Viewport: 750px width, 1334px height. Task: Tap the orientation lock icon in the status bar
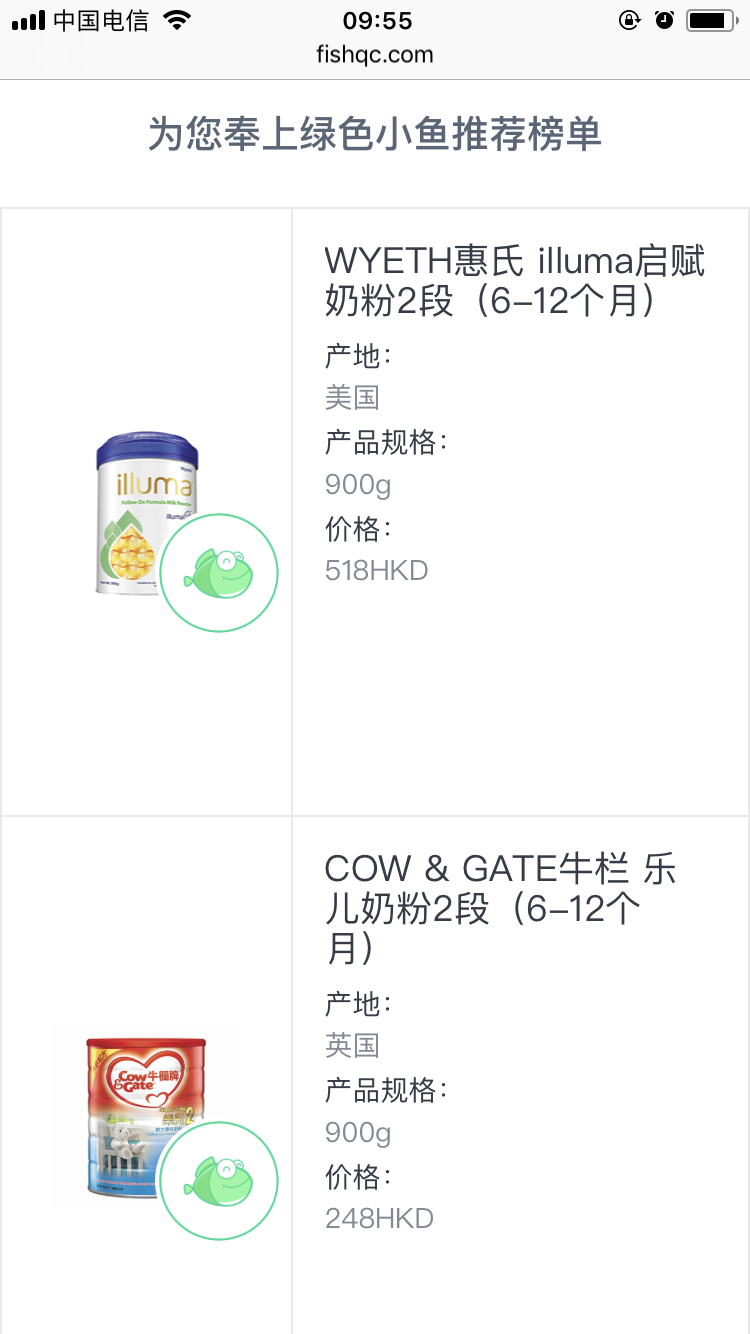click(x=630, y=19)
